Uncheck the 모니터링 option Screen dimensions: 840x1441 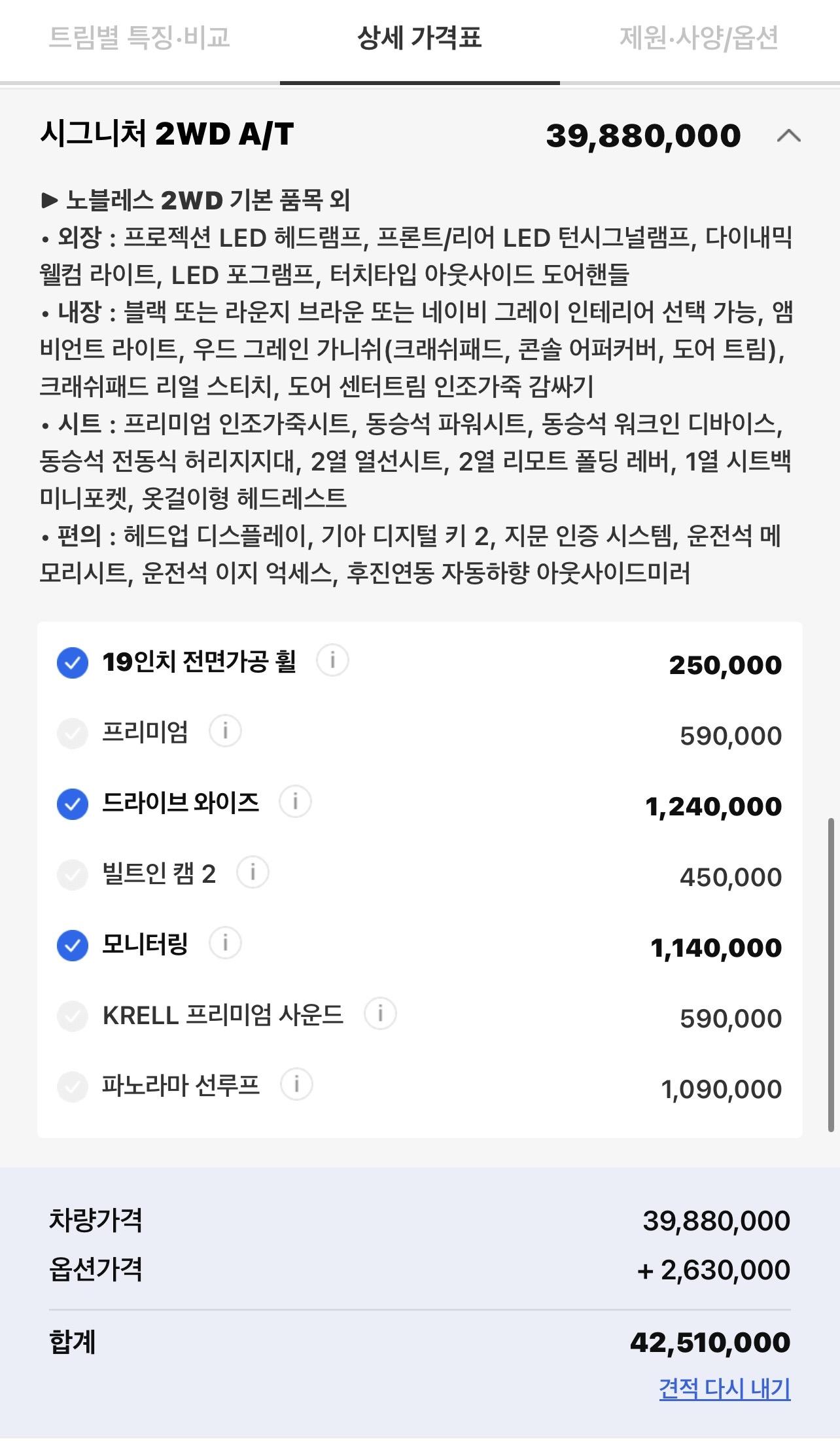(73, 945)
